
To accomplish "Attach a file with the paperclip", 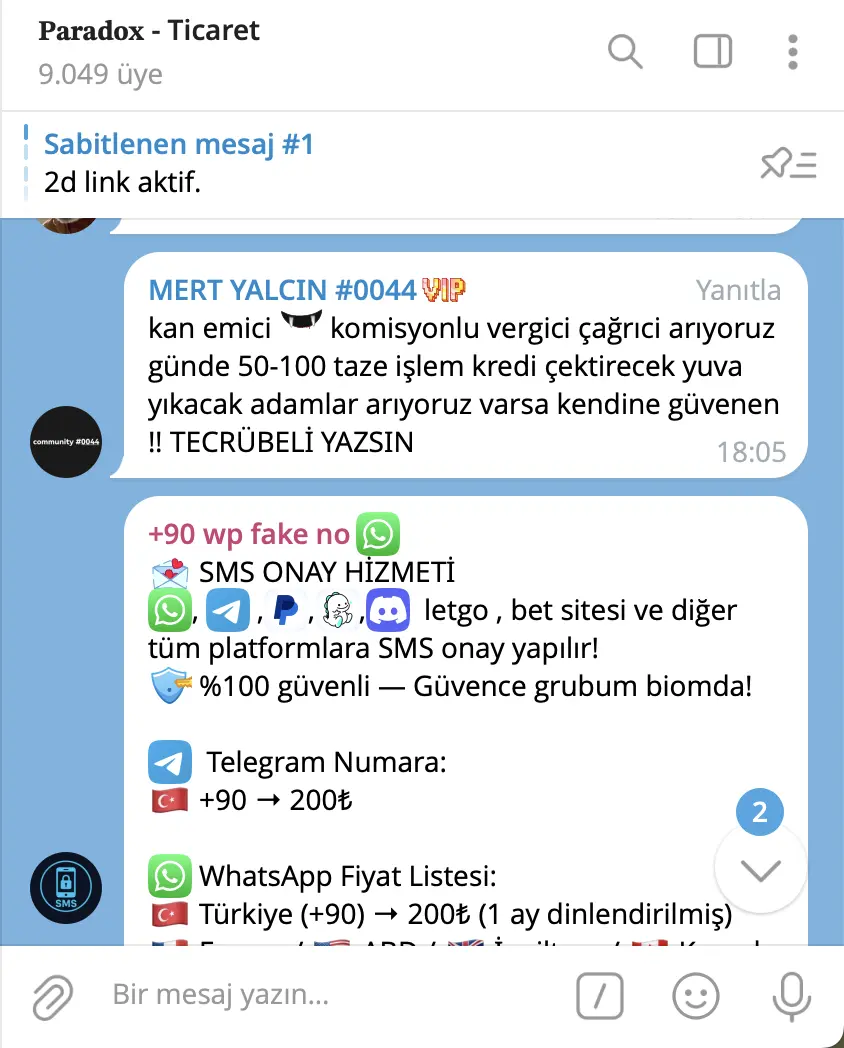I will pos(53,996).
